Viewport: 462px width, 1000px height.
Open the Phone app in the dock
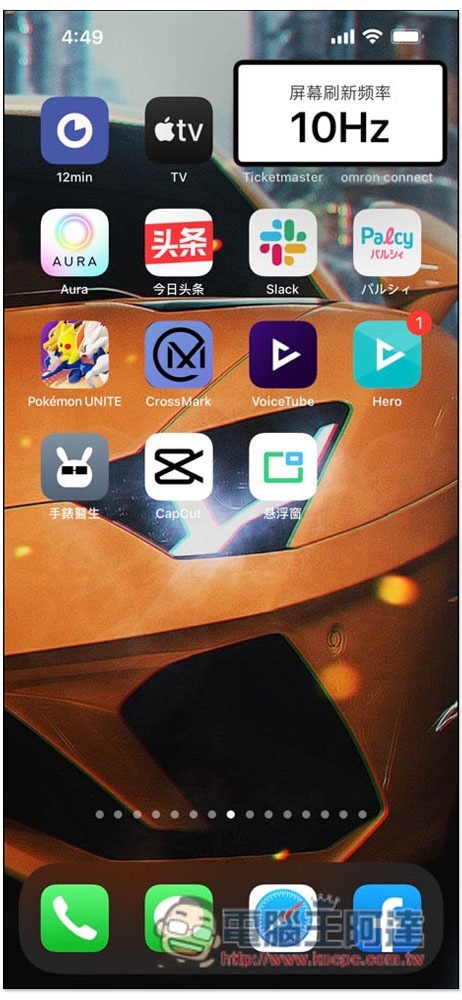pyautogui.click(x=75, y=918)
